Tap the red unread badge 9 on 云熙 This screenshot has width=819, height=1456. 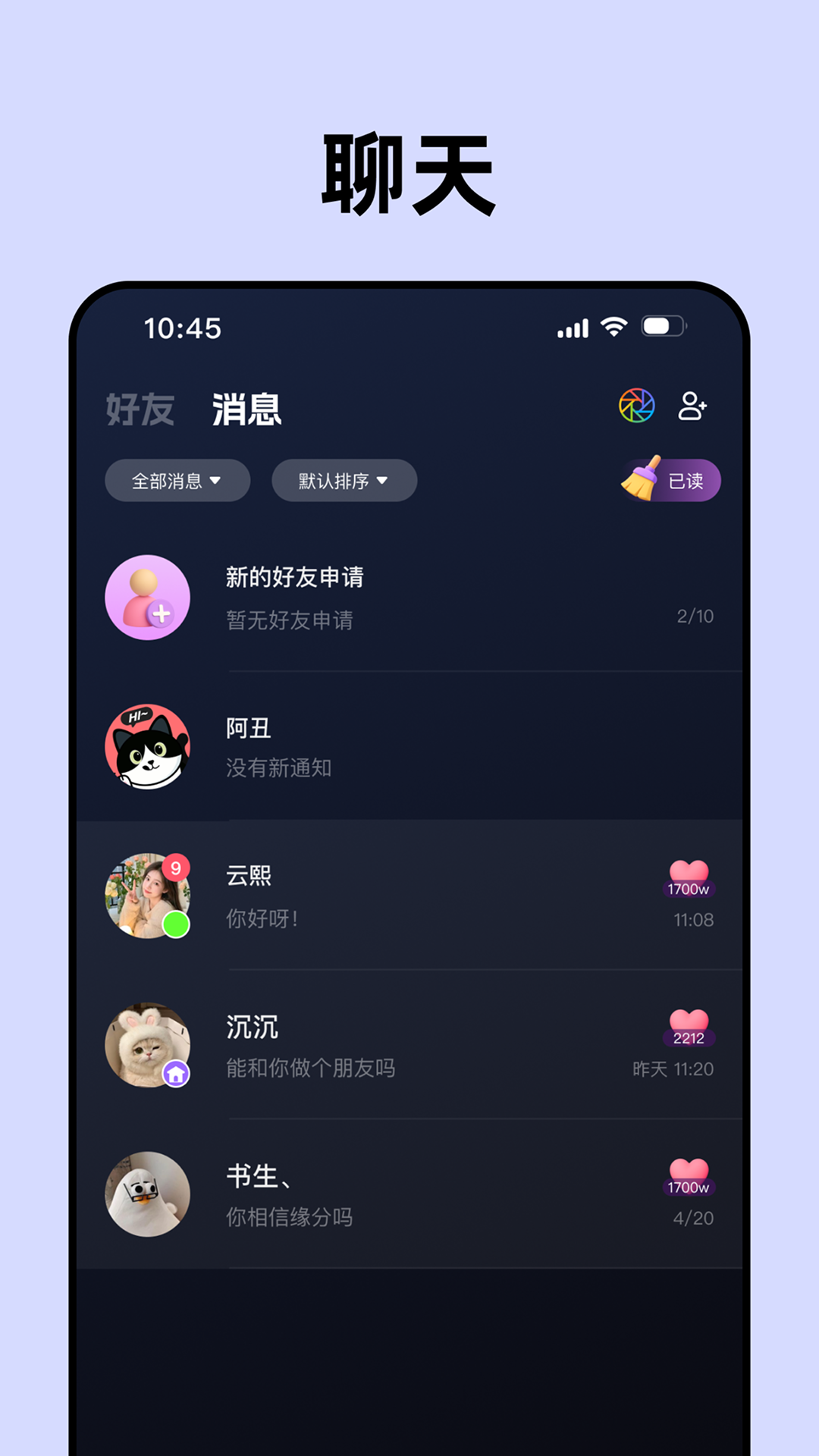pyautogui.click(x=175, y=866)
